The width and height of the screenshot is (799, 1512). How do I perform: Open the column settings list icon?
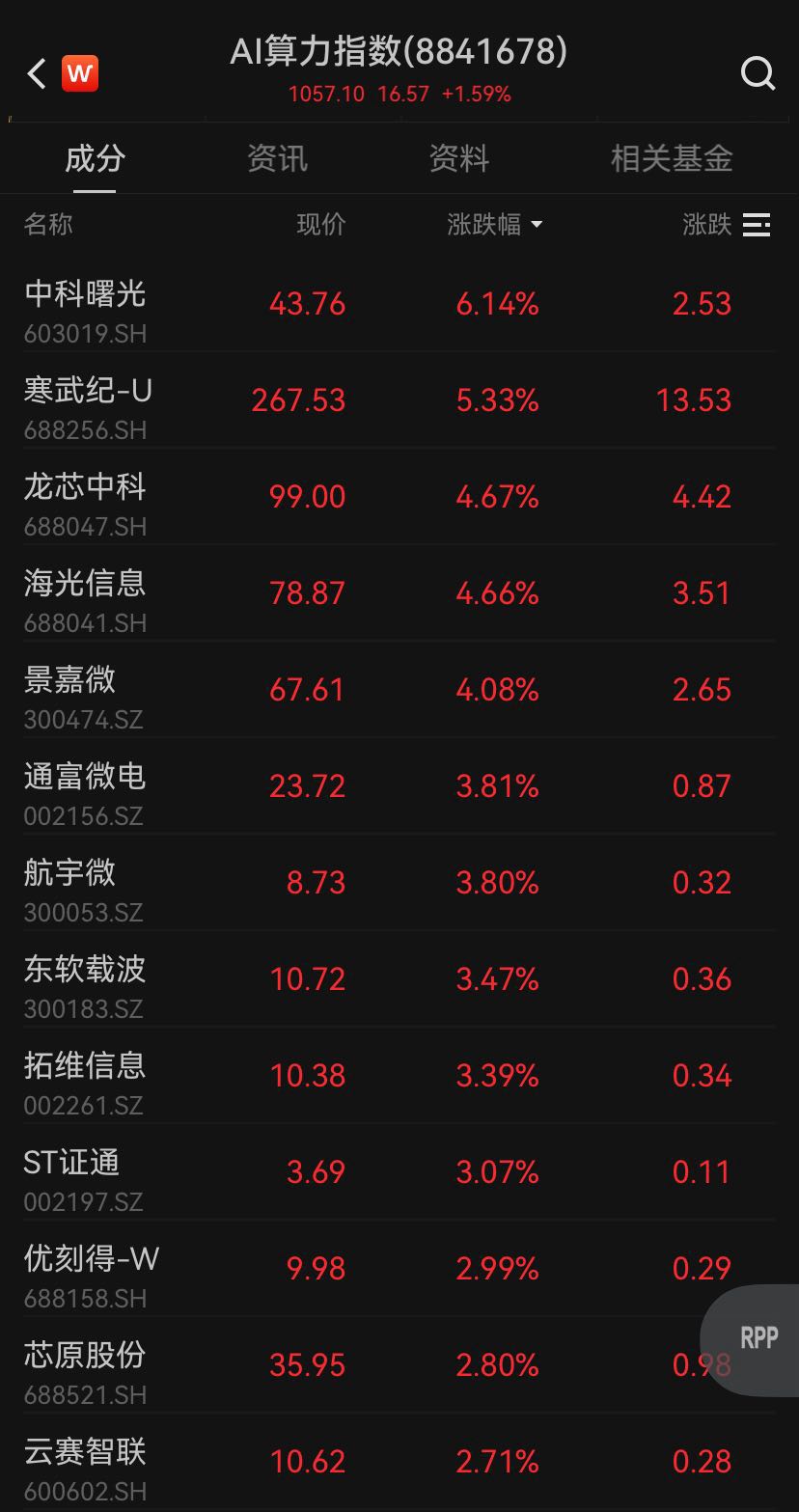(757, 225)
